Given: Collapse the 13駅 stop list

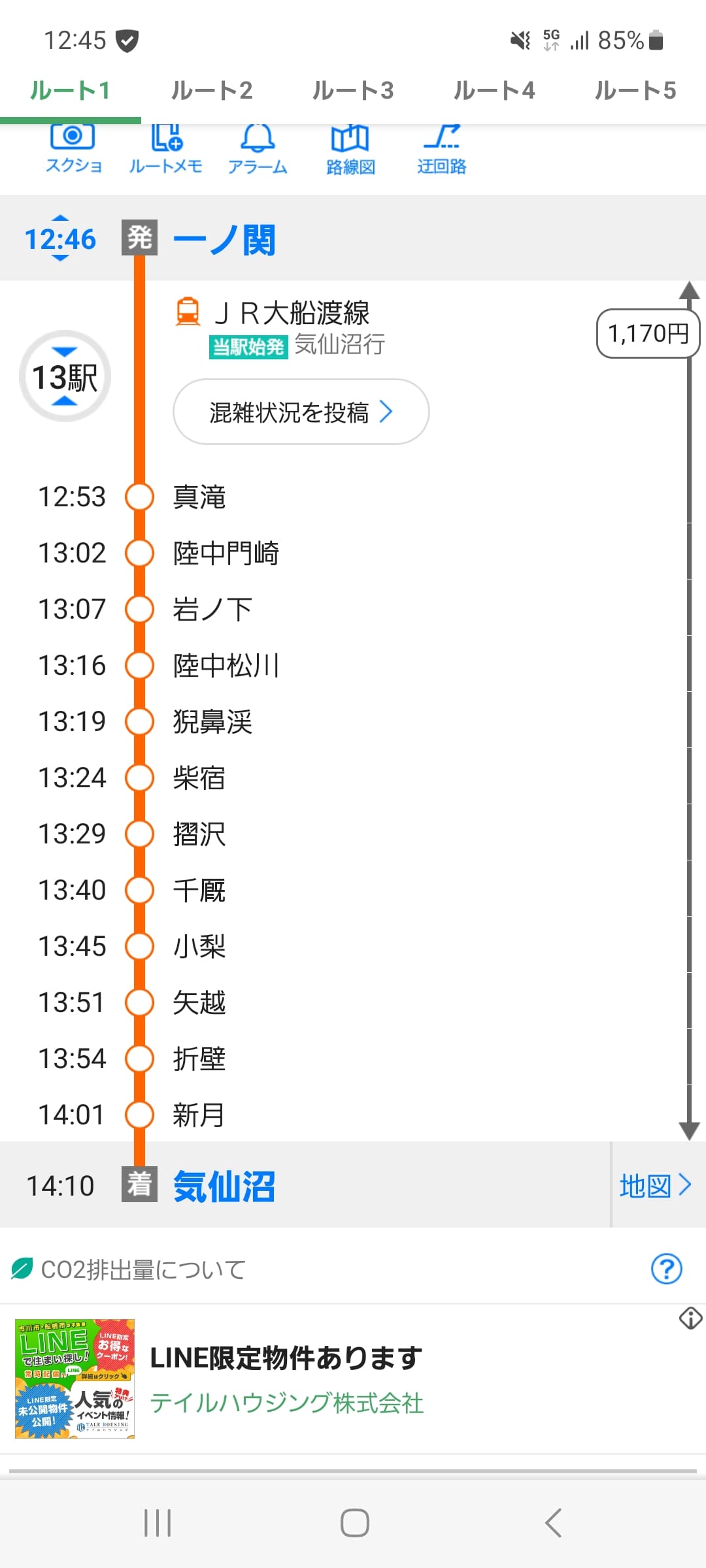Looking at the screenshot, I should tap(65, 376).
